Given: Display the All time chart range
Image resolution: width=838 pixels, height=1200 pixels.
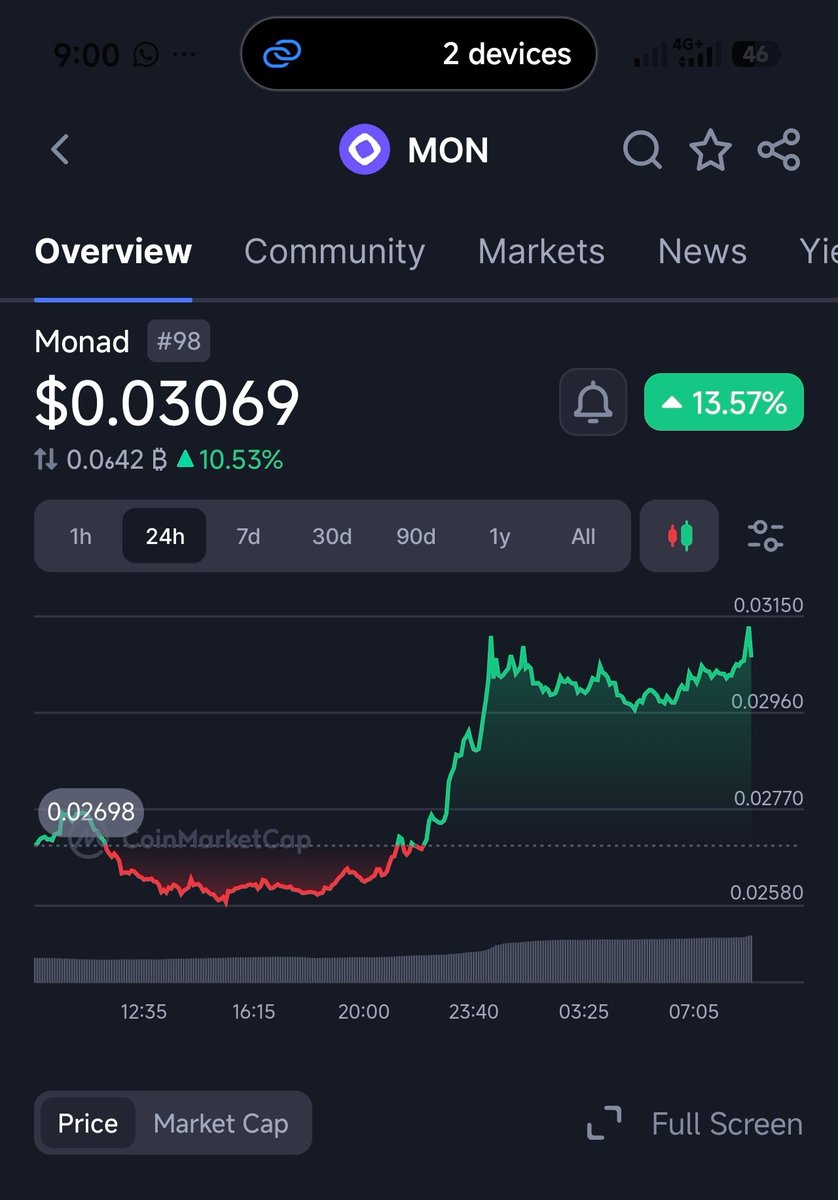Looking at the screenshot, I should tap(583, 536).
